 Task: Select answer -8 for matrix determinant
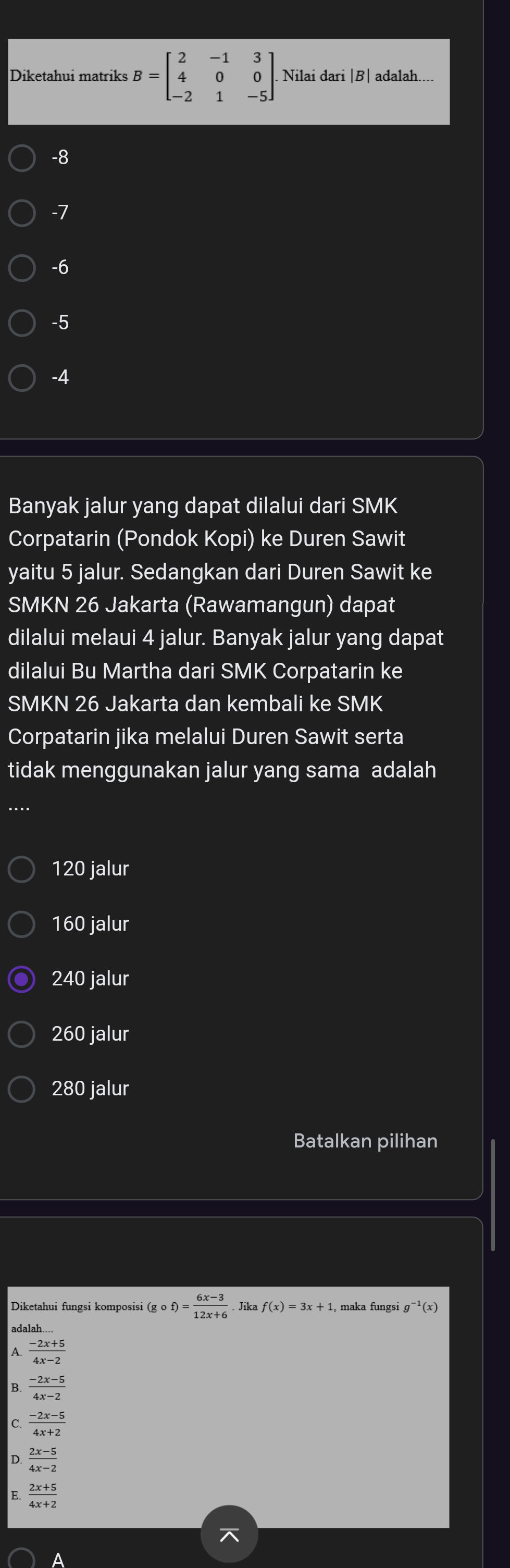22,158
